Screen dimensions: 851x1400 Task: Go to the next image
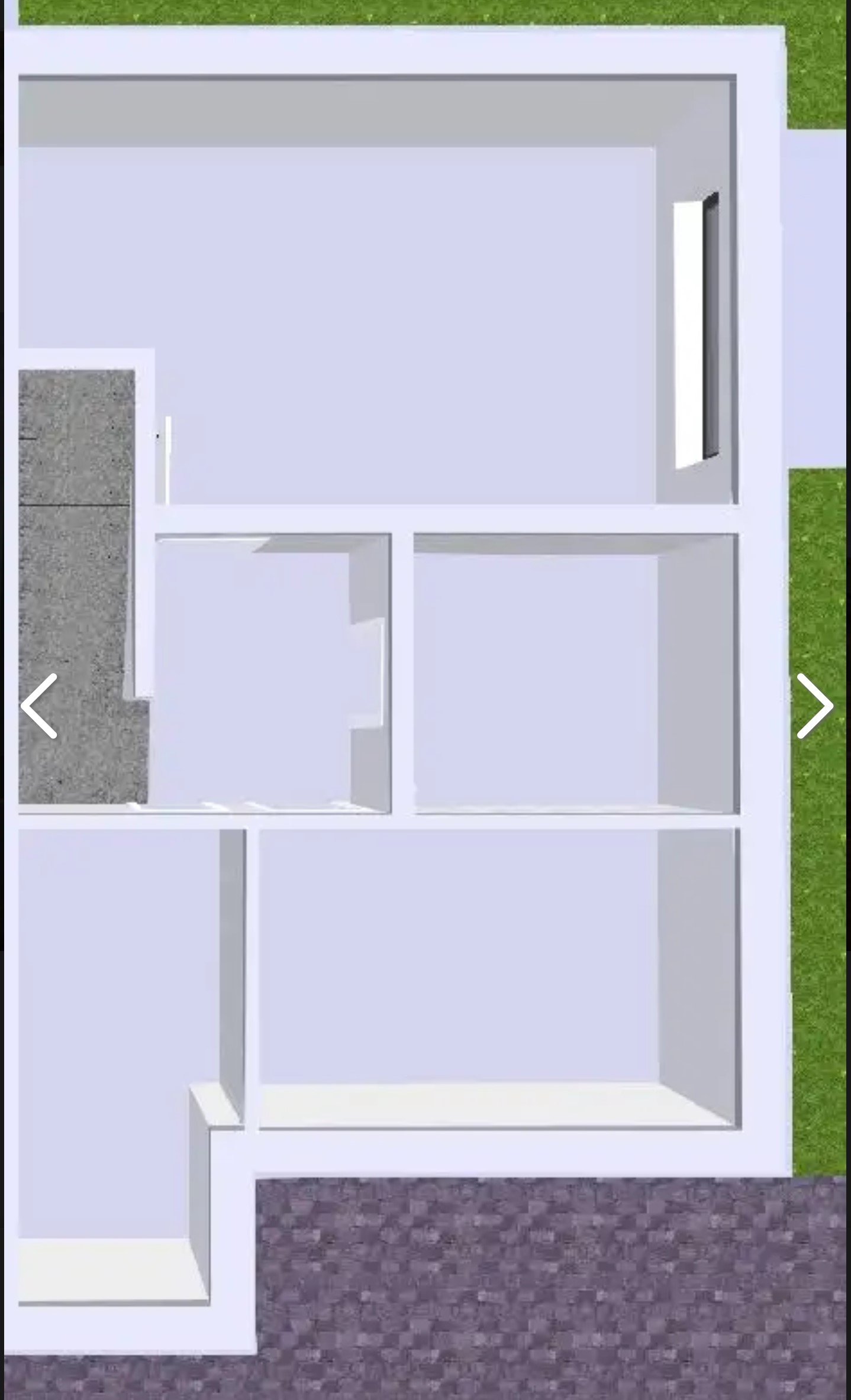814,706
